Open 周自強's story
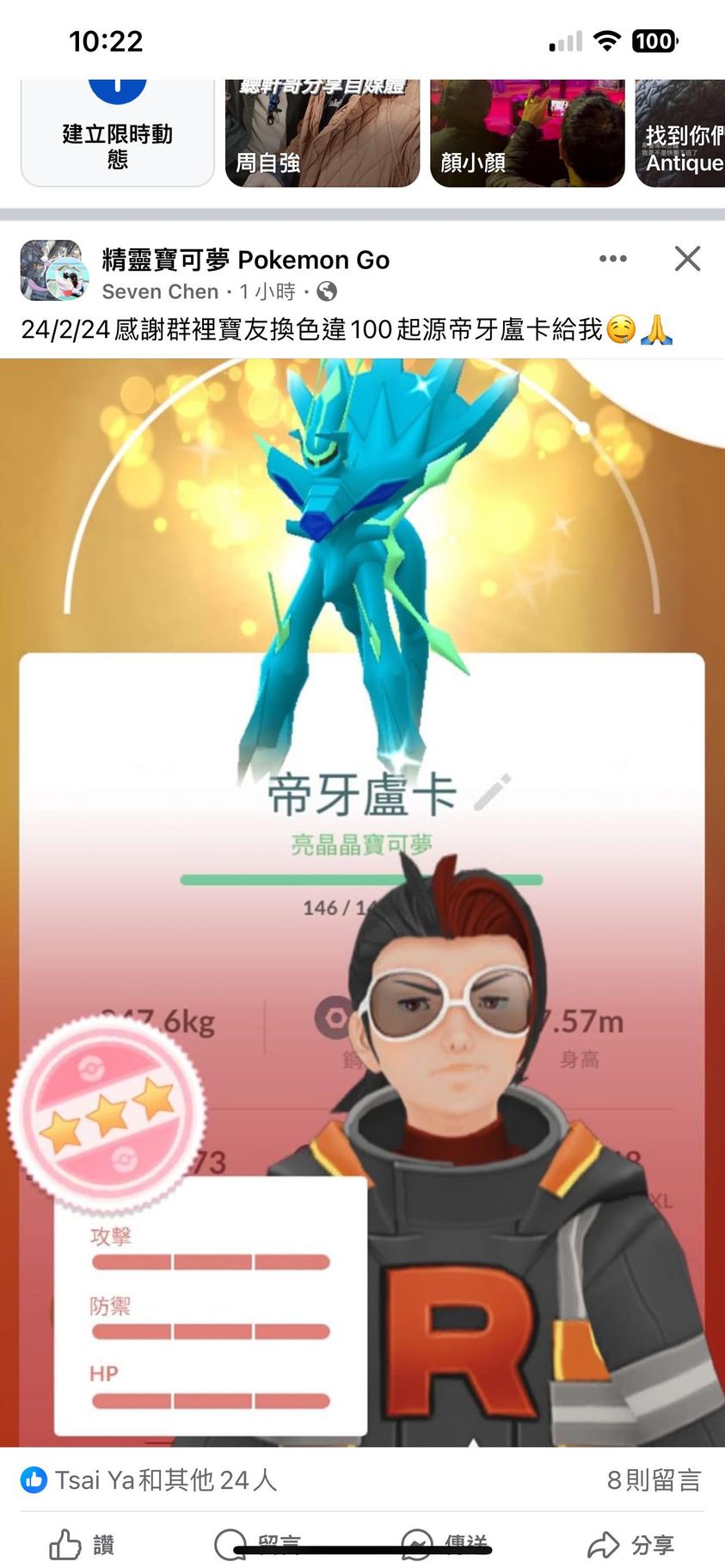Image resolution: width=725 pixels, height=1568 pixels. coord(323,132)
